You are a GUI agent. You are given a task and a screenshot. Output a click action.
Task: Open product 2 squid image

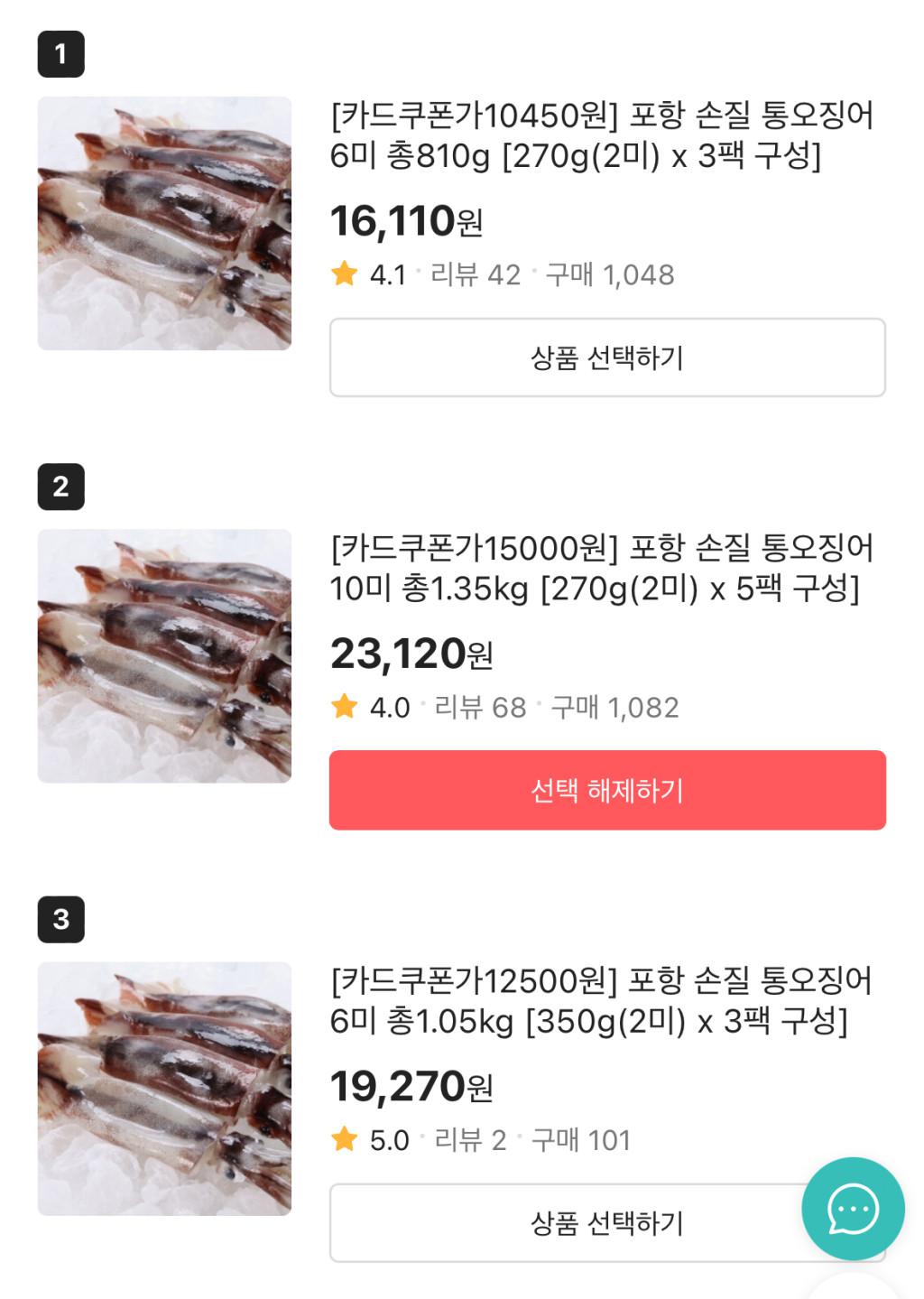[164, 655]
